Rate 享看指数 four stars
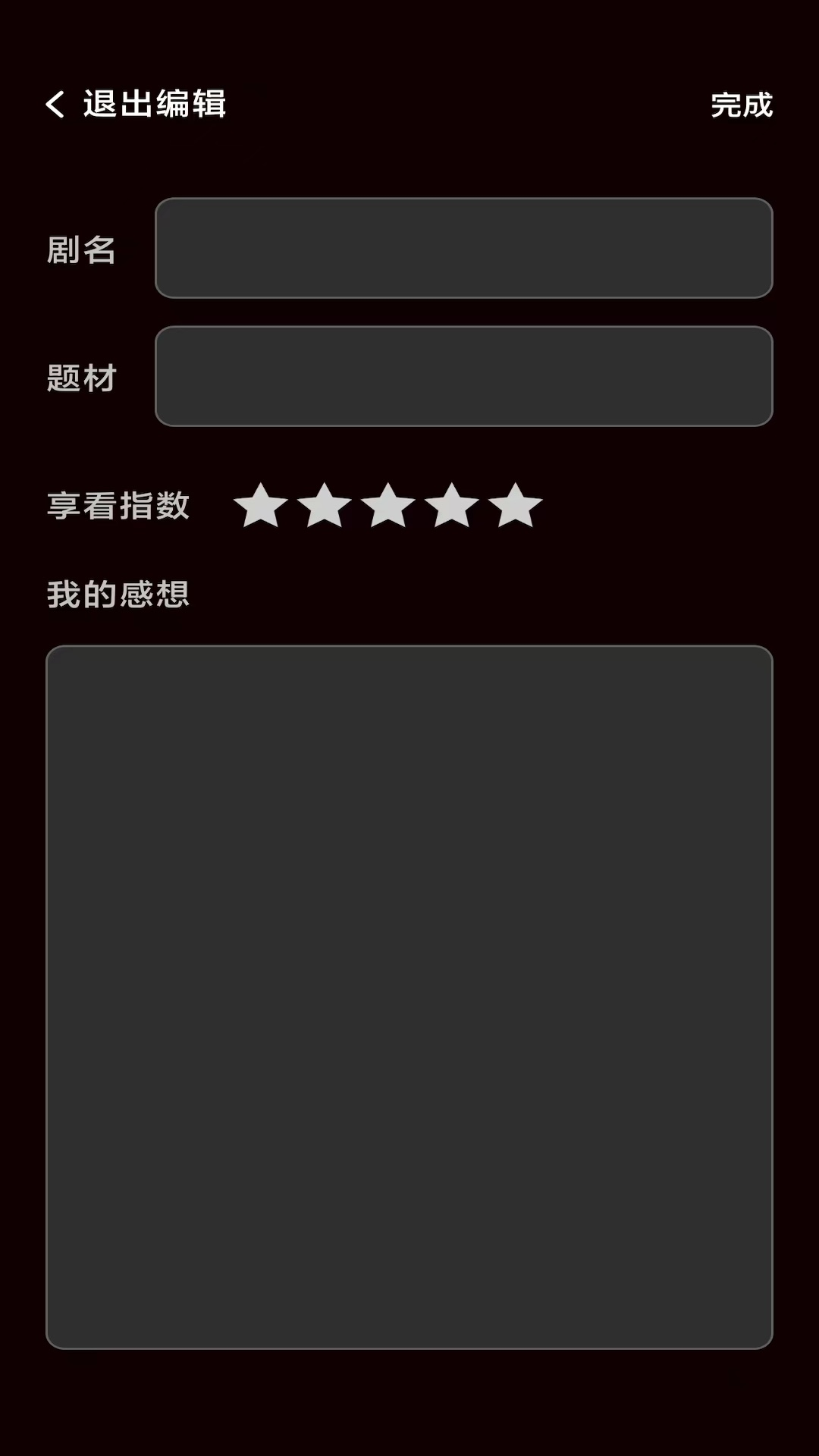 point(451,506)
